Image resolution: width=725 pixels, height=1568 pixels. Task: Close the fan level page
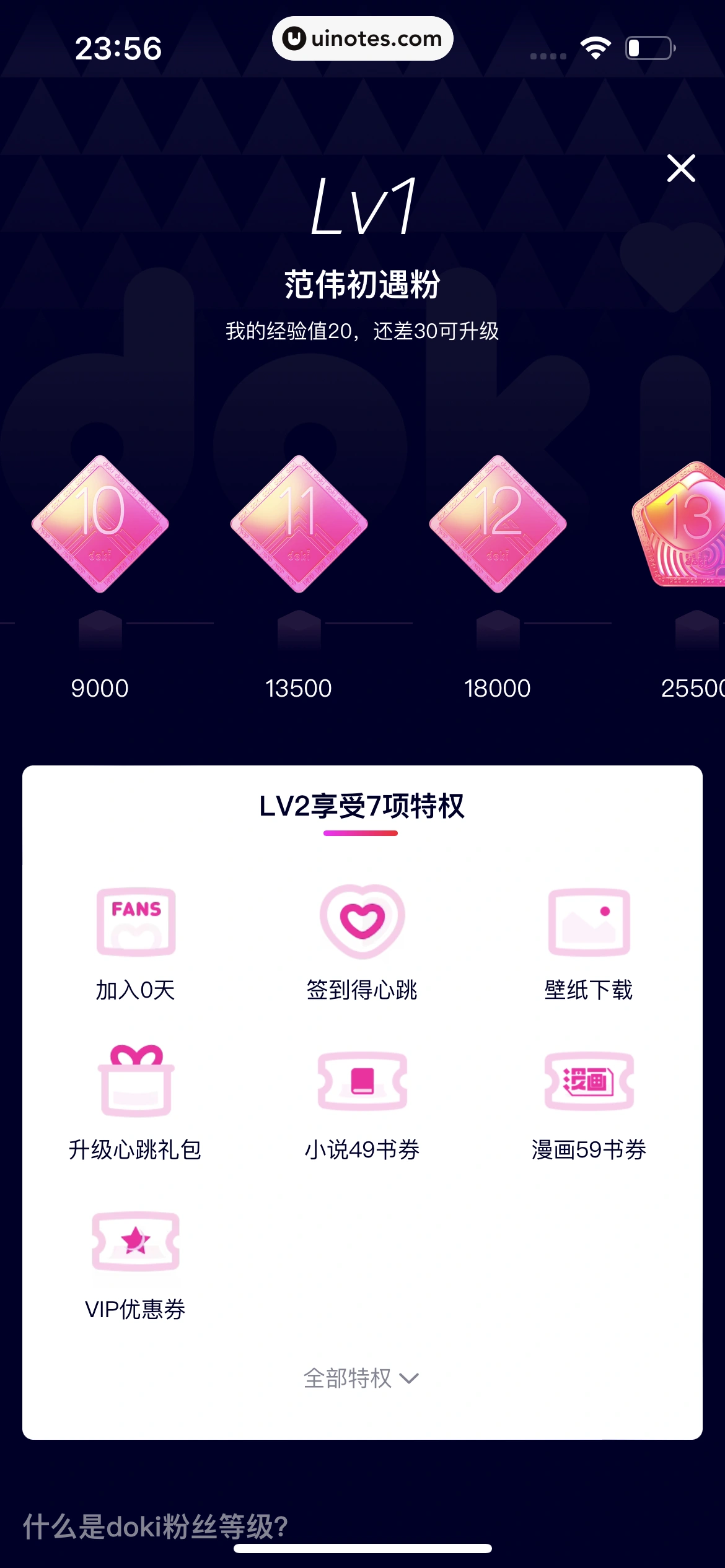point(681,168)
